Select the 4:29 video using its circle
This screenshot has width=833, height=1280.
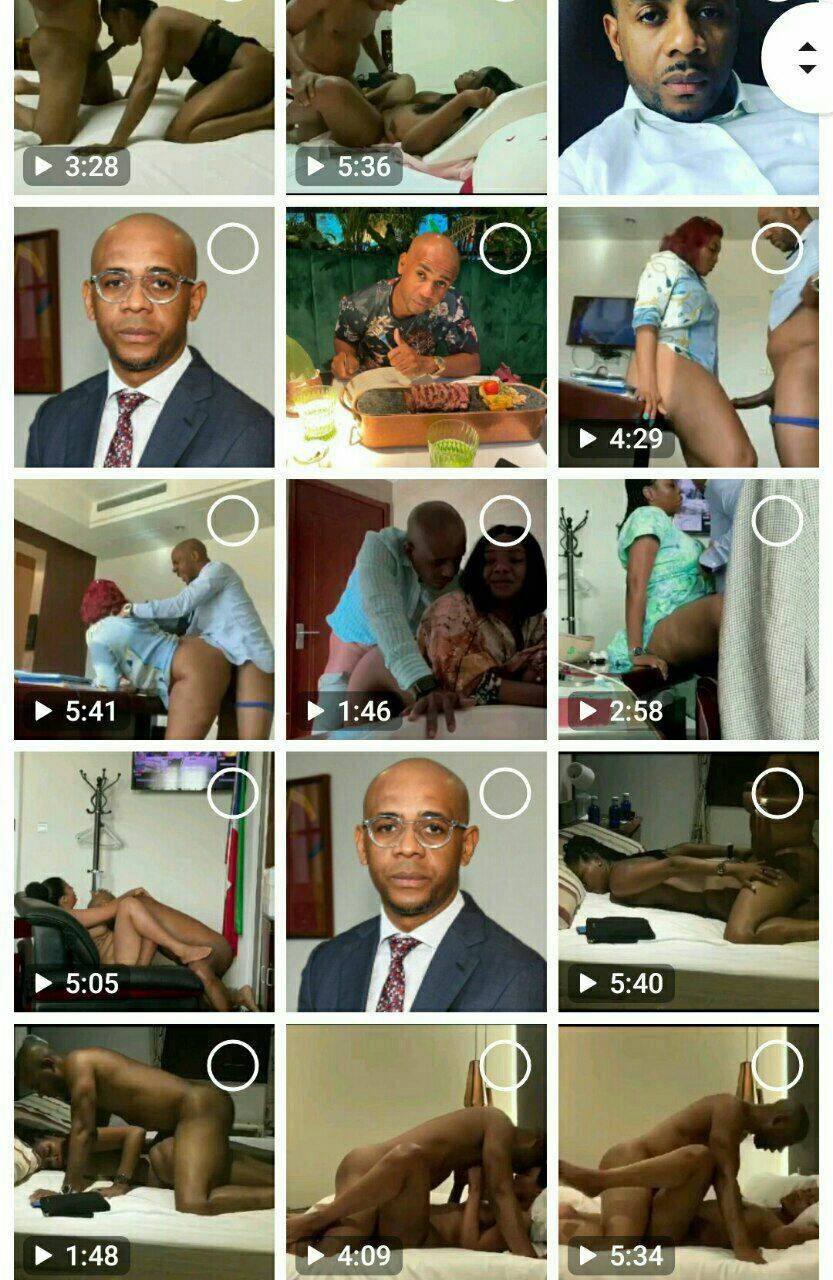(777, 249)
